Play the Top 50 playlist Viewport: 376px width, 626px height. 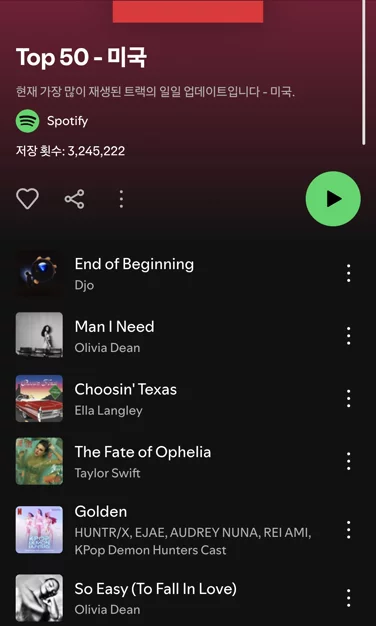coord(333,199)
